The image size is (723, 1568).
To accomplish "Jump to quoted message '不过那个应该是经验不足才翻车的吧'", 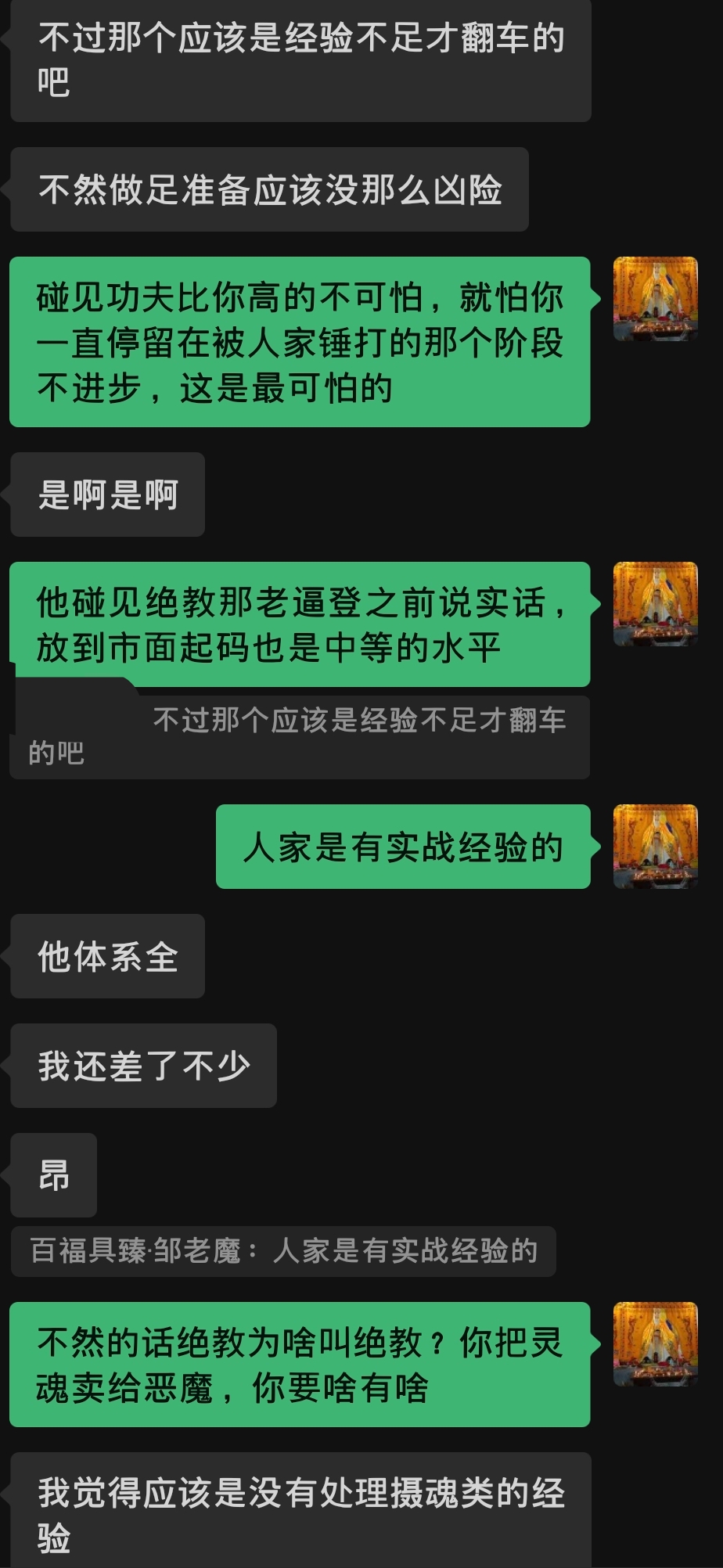I will 300,736.
